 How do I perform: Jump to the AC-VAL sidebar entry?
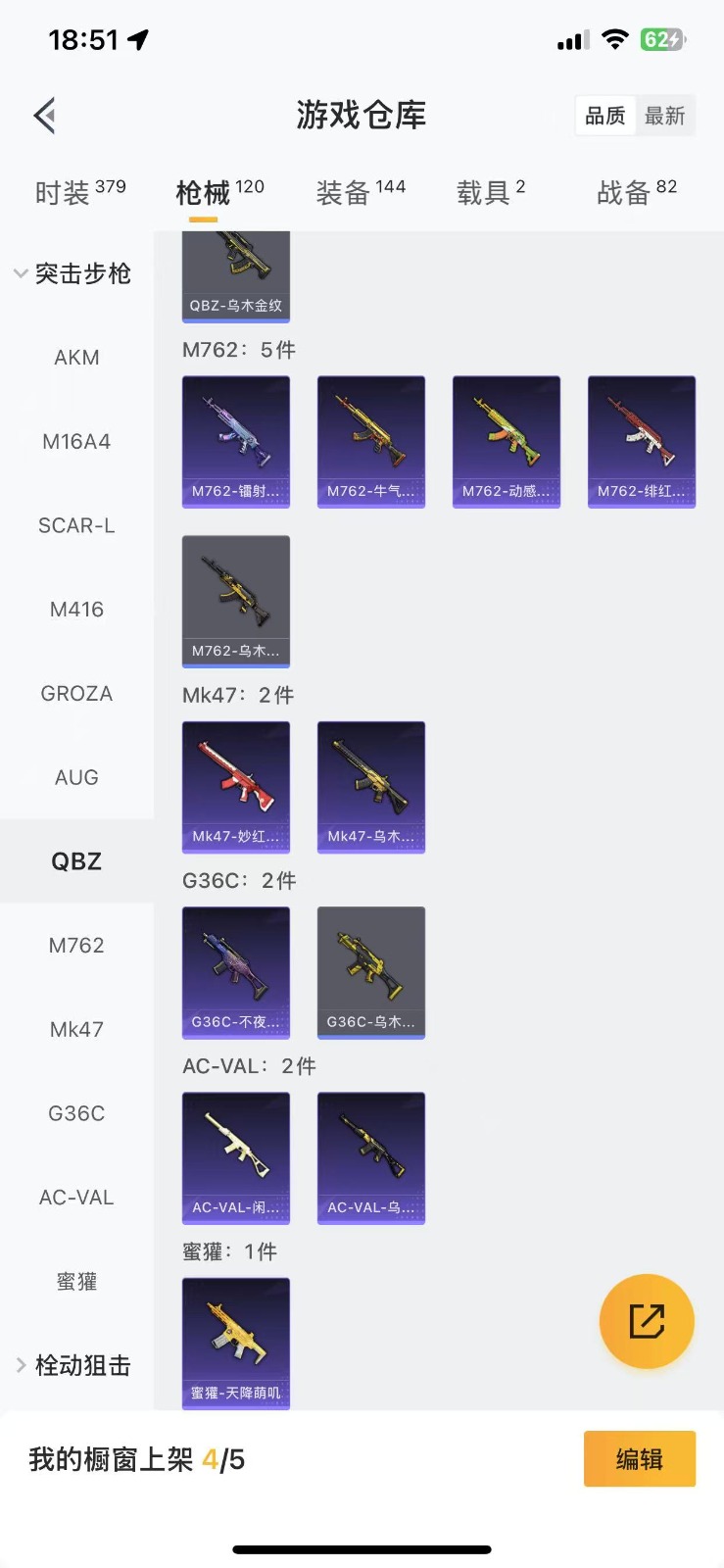[x=76, y=1198]
